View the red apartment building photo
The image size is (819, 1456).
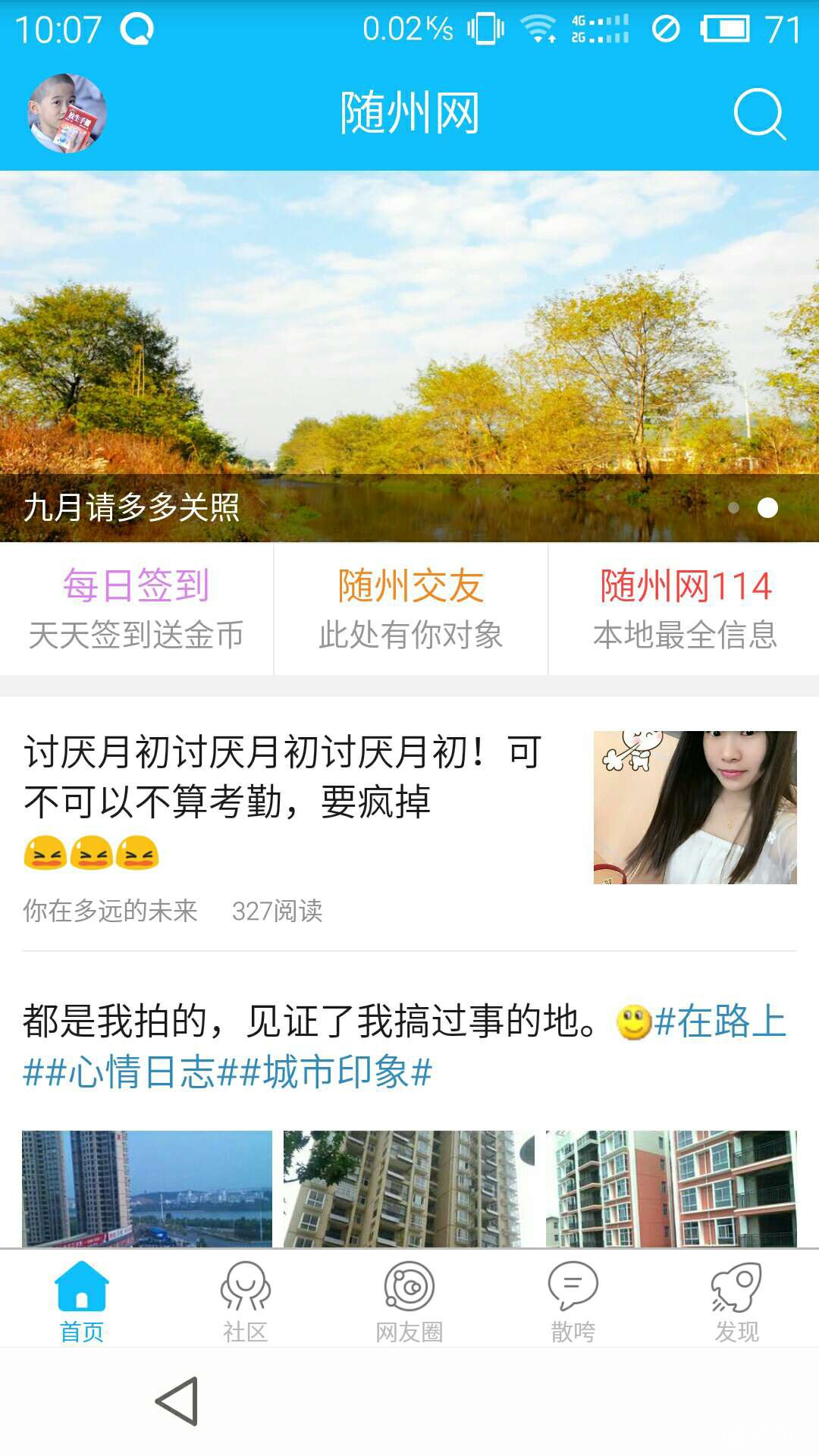click(x=671, y=1188)
